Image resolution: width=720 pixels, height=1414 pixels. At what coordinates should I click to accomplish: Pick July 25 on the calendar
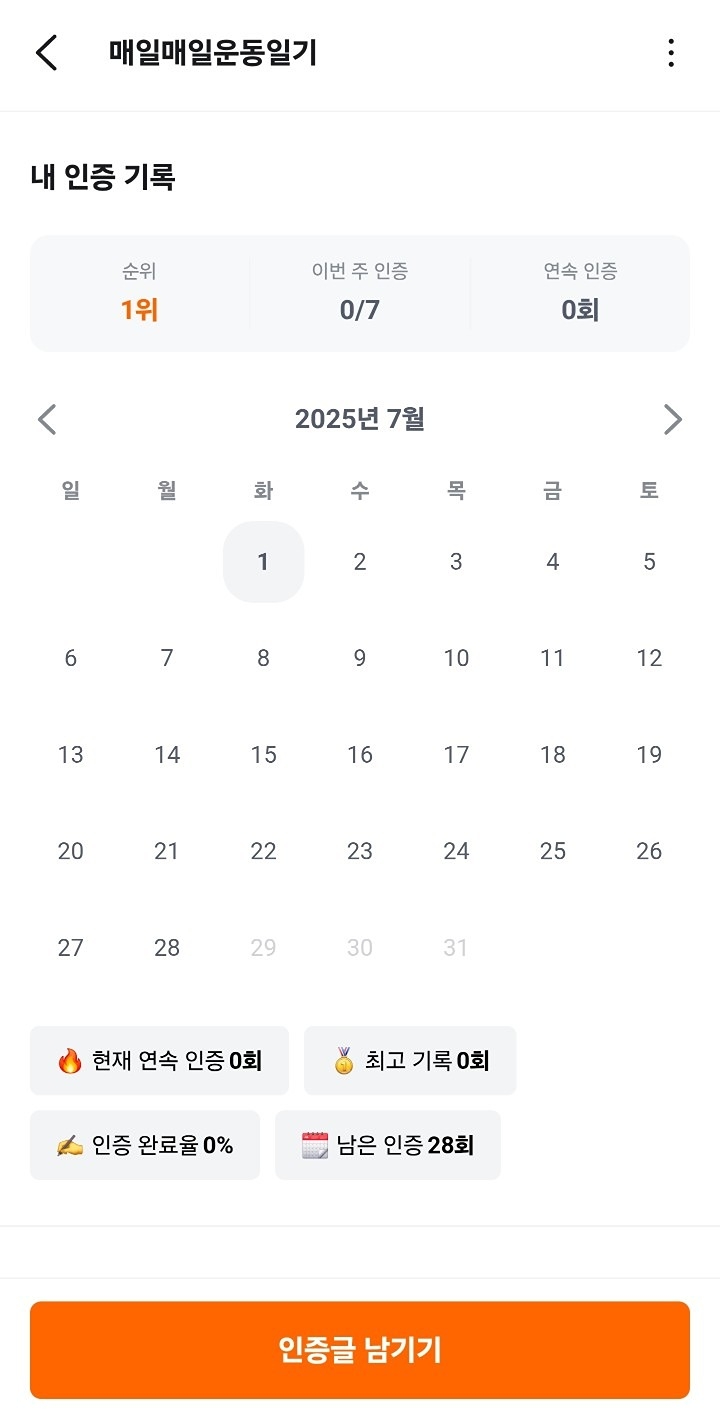coord(552,851)
